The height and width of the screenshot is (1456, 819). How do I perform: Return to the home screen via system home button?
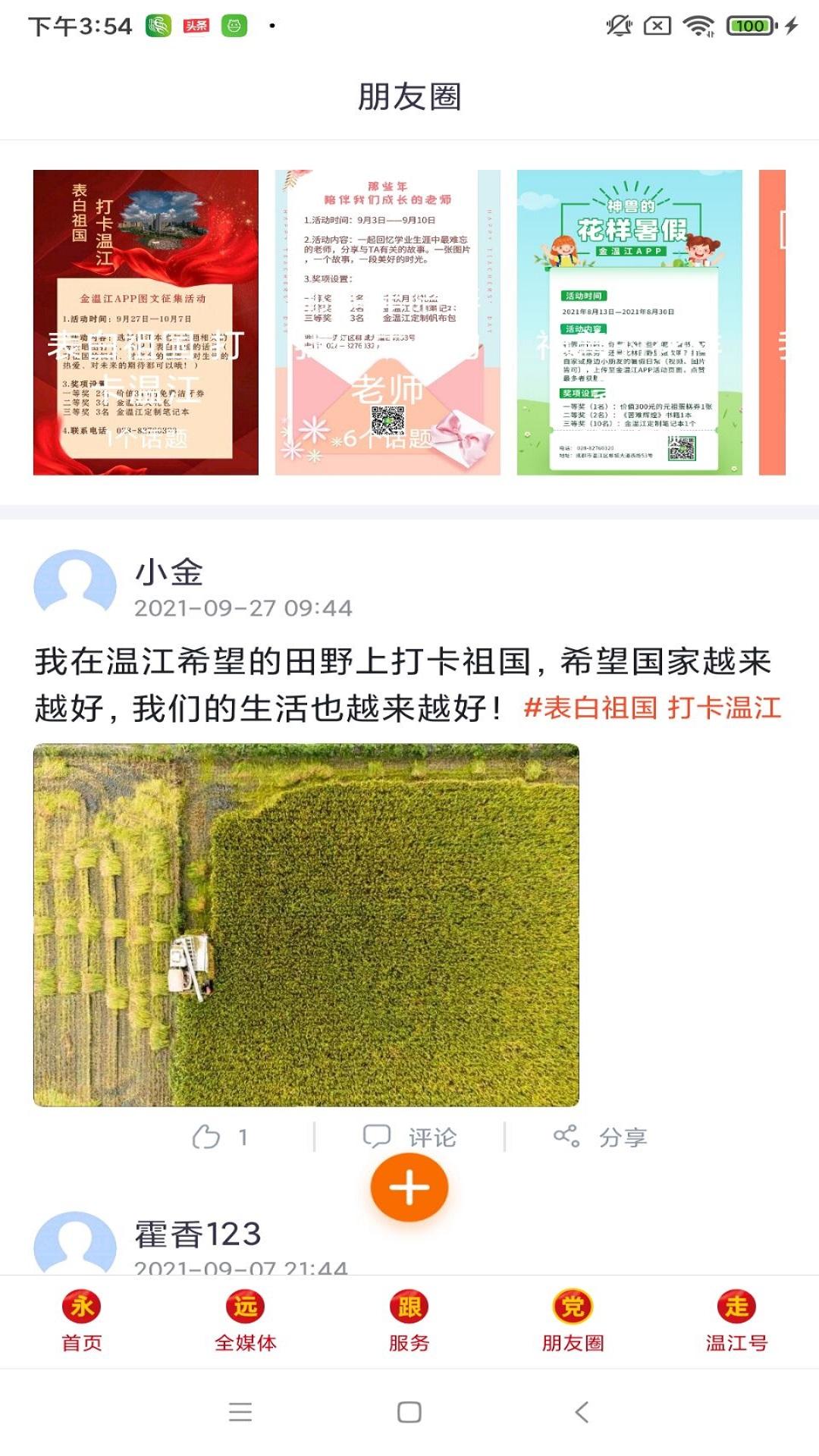[409, 1412]
